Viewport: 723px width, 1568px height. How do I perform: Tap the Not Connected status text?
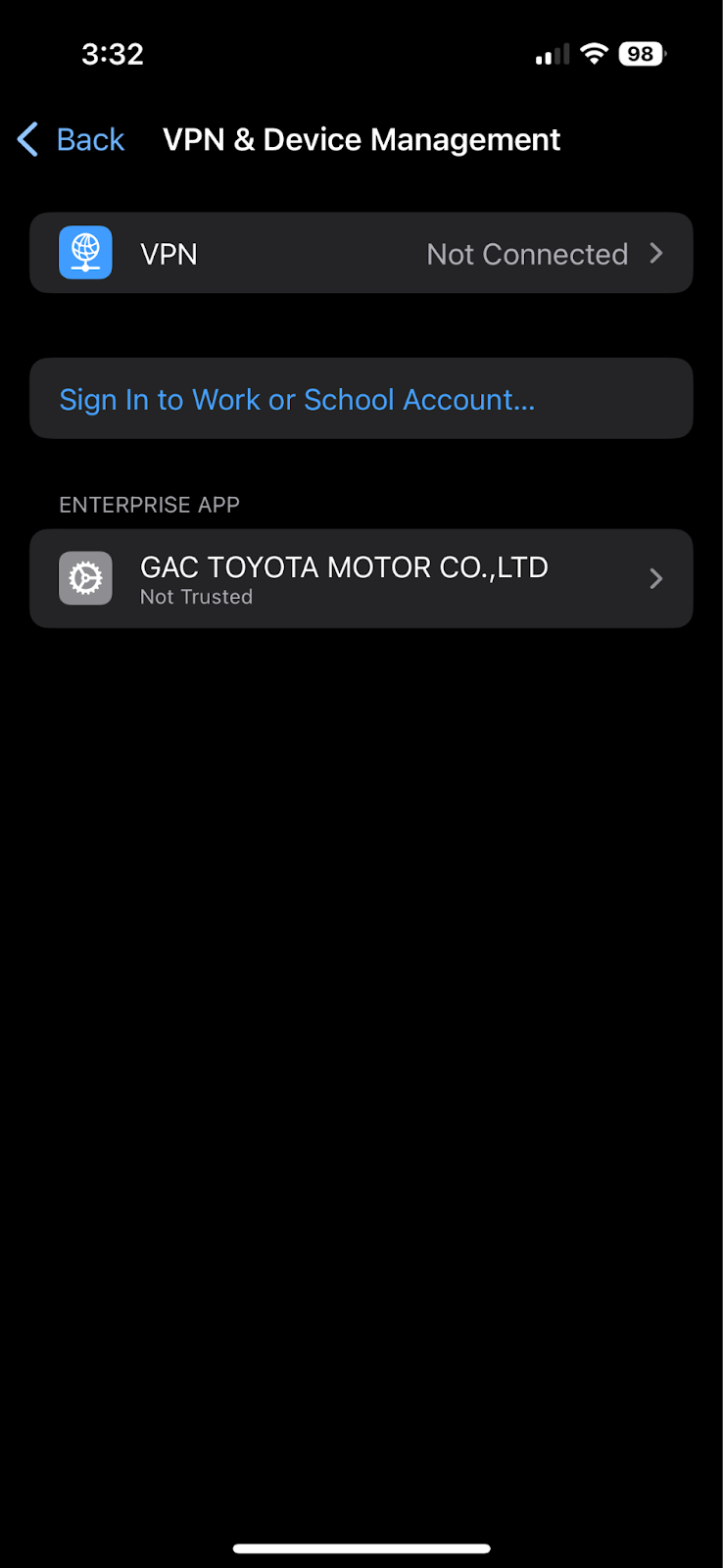(526, 253)
